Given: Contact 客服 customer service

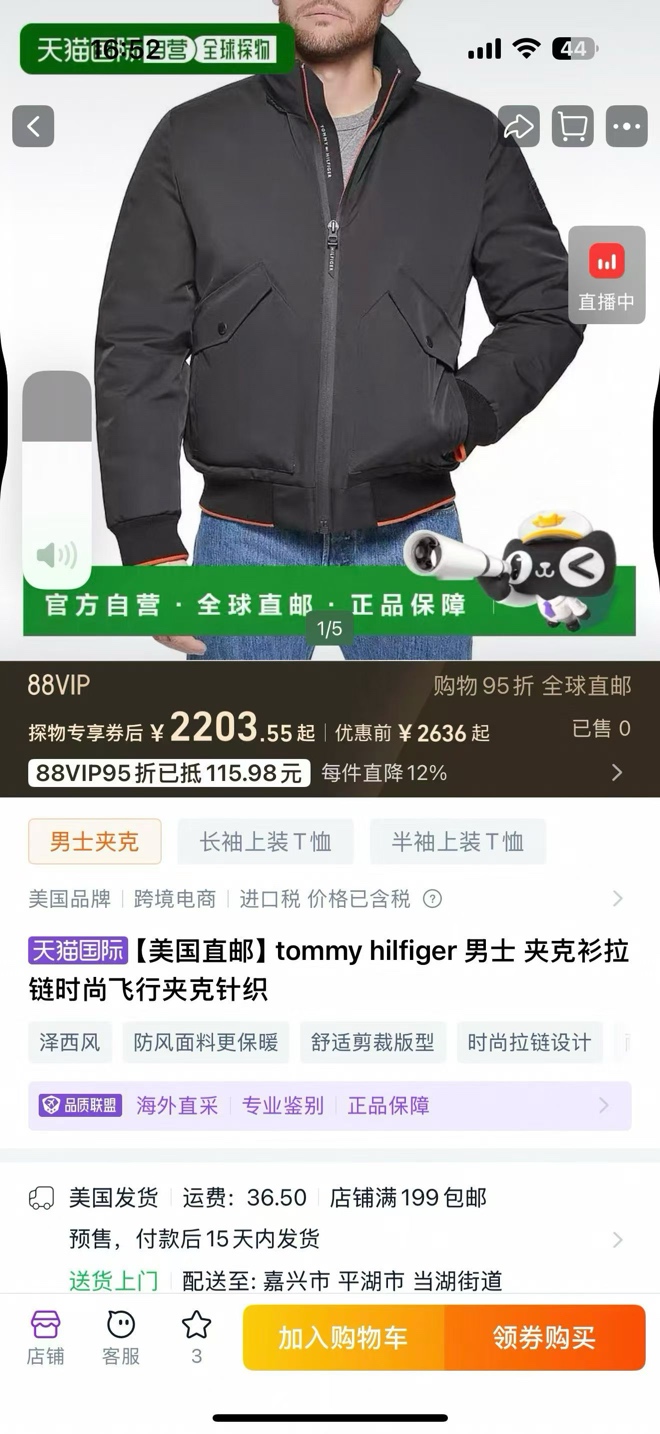Looking at the screenshot, I should pos(121,1337).
